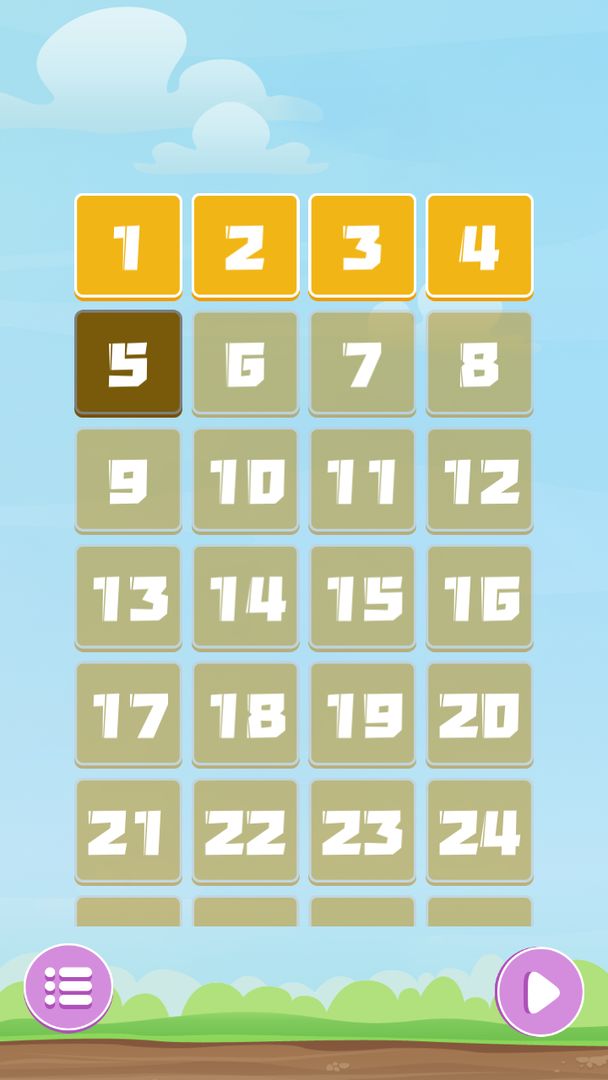
Task: Open level 15
Action: pos(362,597)
